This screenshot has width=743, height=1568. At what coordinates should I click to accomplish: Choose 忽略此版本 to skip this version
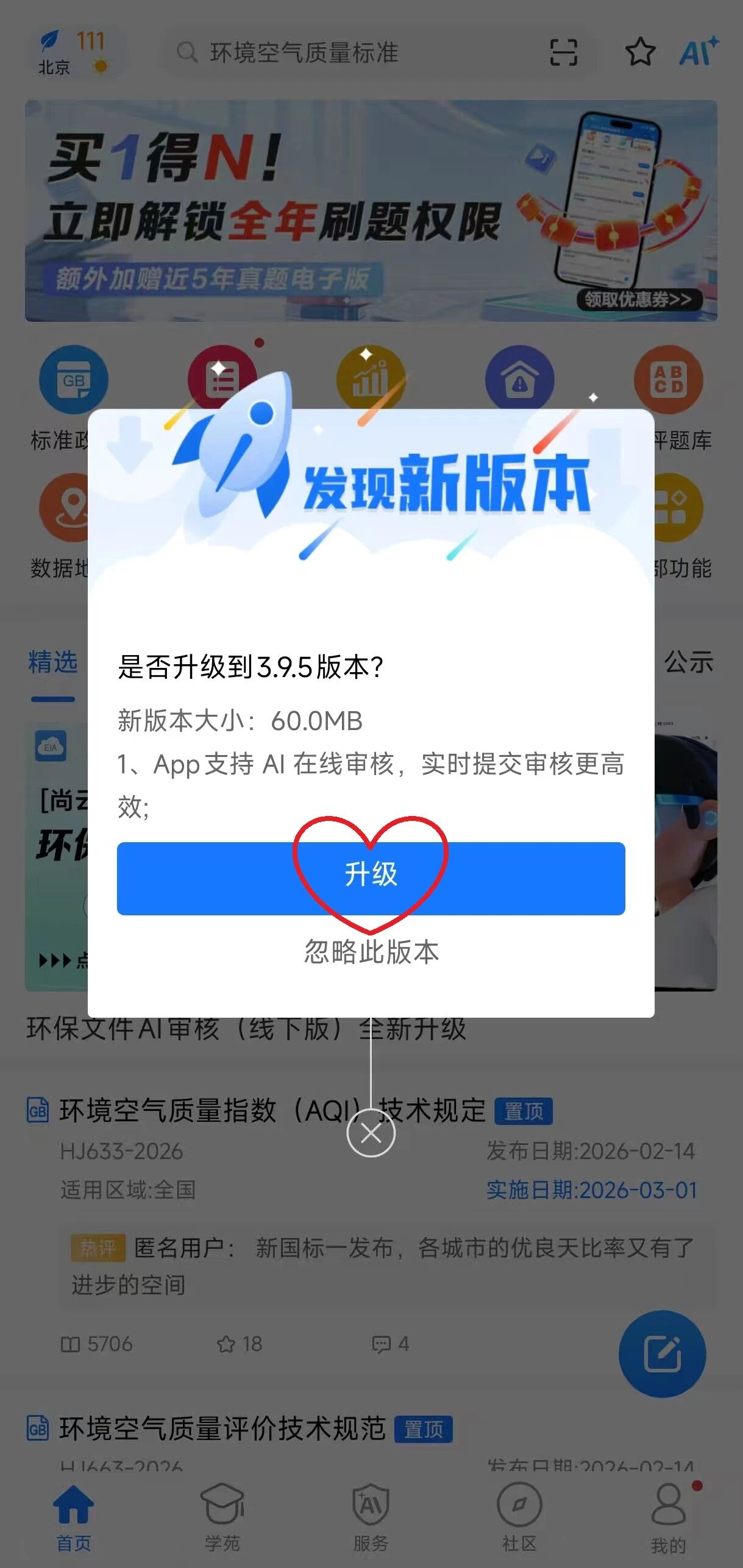(x=371, y=952)
